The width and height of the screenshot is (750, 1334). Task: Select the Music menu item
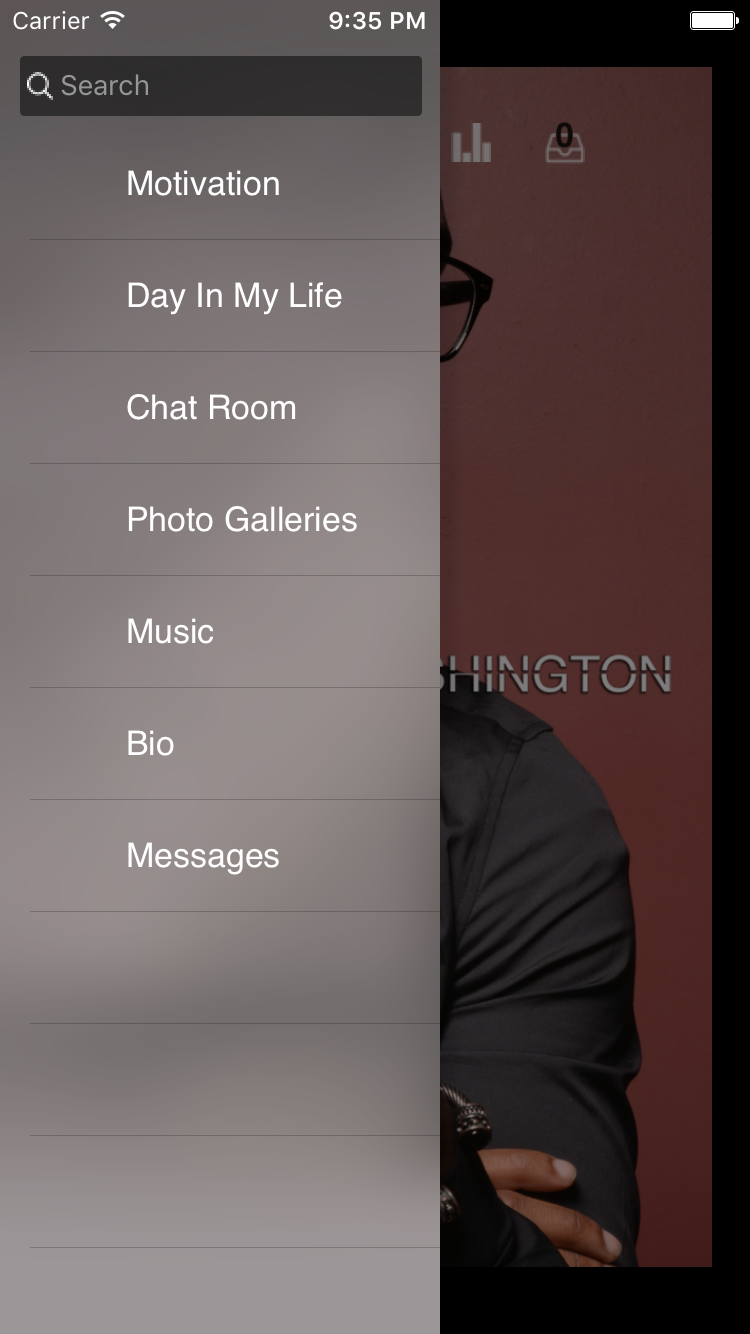point(170,632)
